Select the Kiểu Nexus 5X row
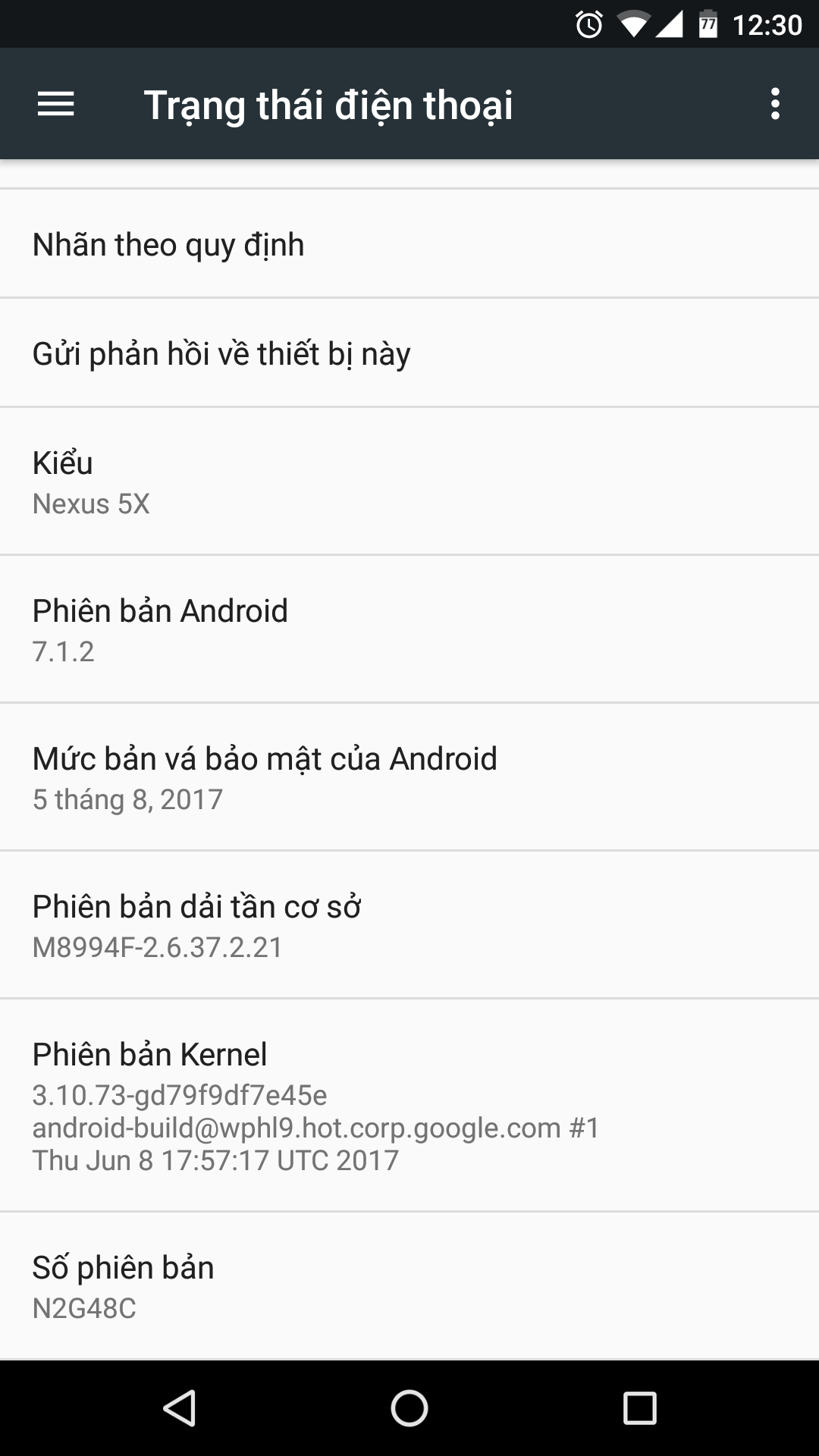This screenshot has height=1456, width=819. (409, 482)
